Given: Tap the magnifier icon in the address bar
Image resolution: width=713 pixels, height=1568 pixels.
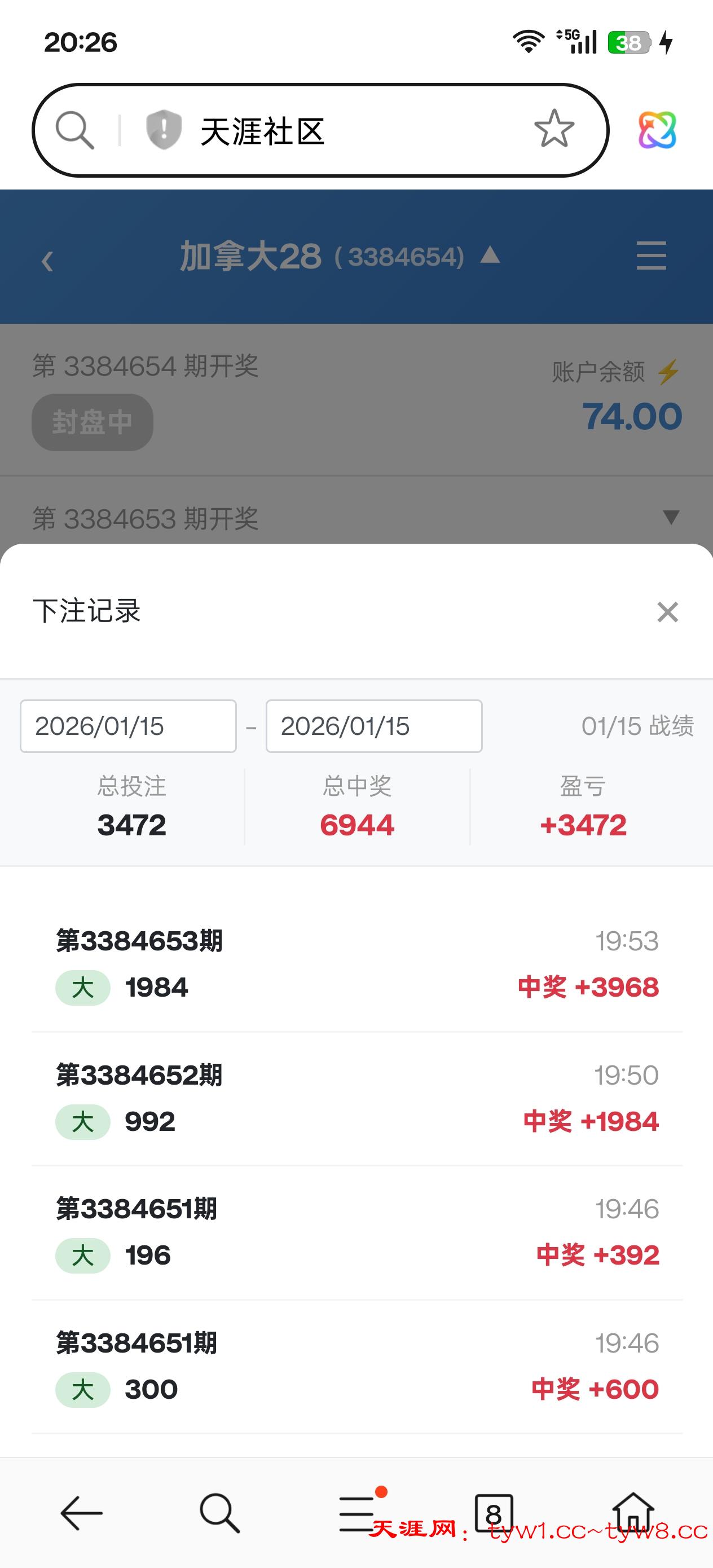Looking at the screenshot, I should tap(75, 130).
